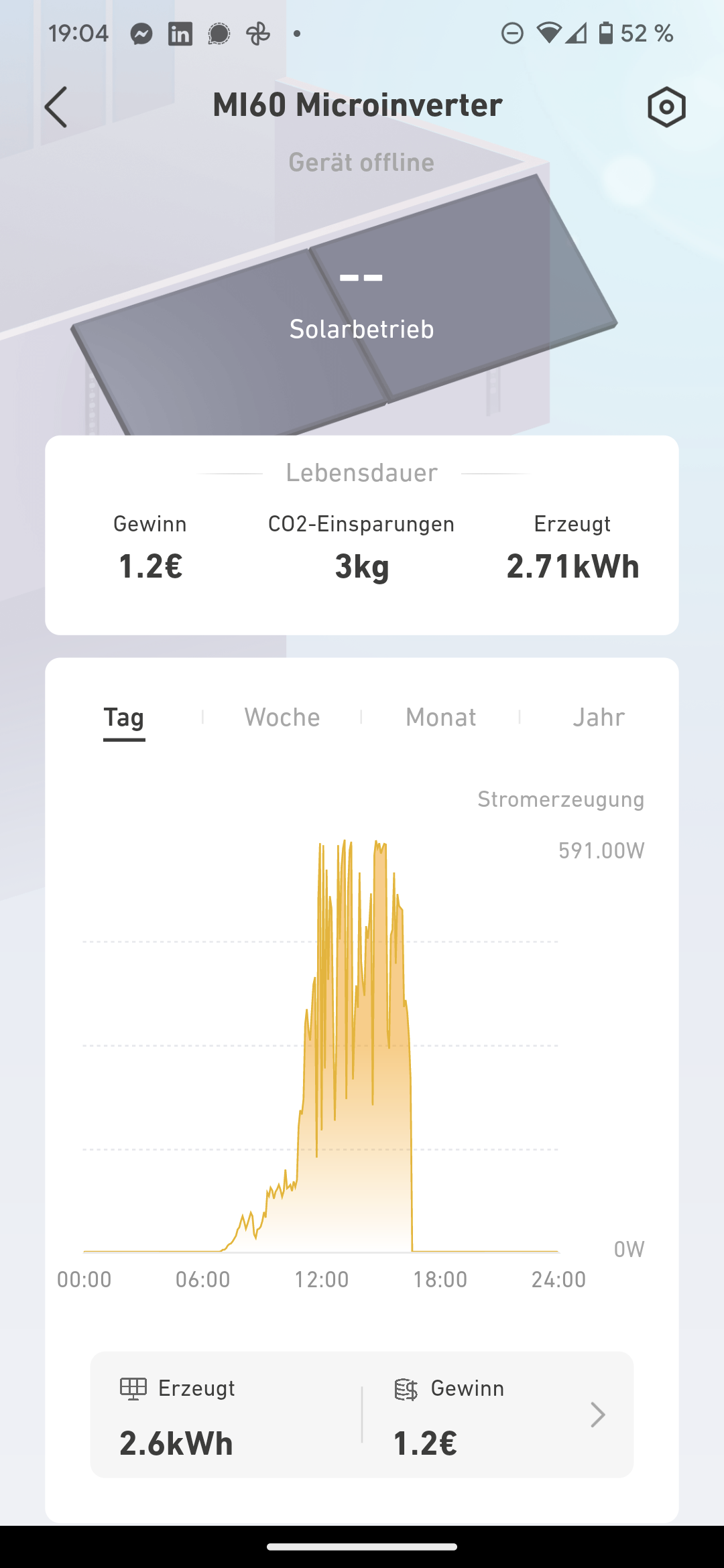Select the Tag tab
Image resolution: width=724 pixels, height=1568 pixels.
coord(124,718)
